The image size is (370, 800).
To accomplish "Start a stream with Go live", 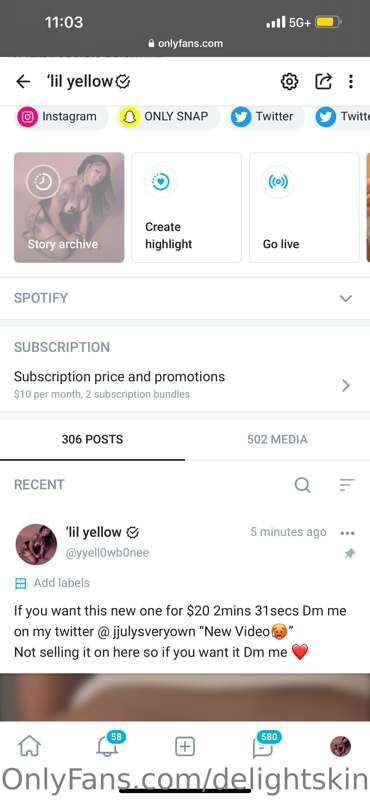I will coord(304,208).
